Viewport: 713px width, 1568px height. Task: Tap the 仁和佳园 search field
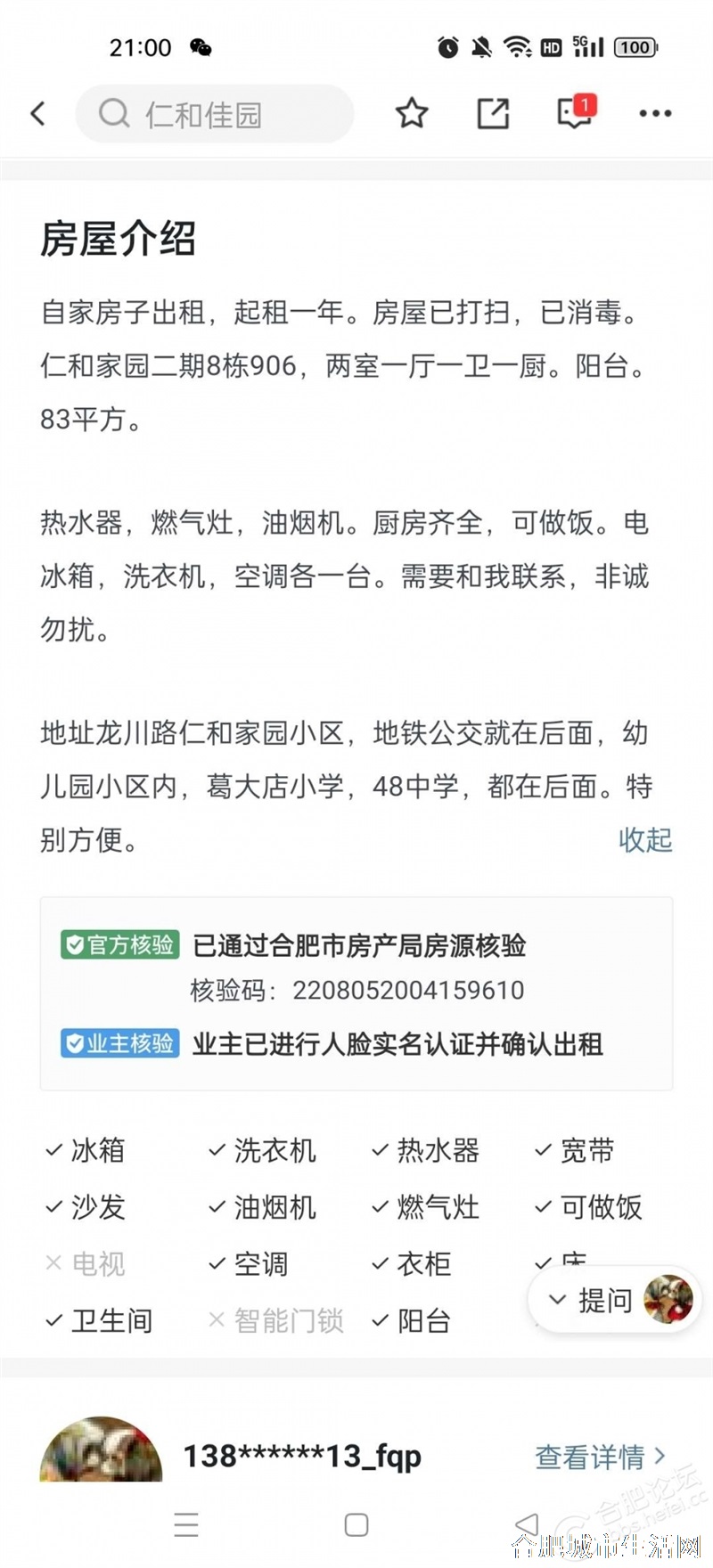point(215,114)
